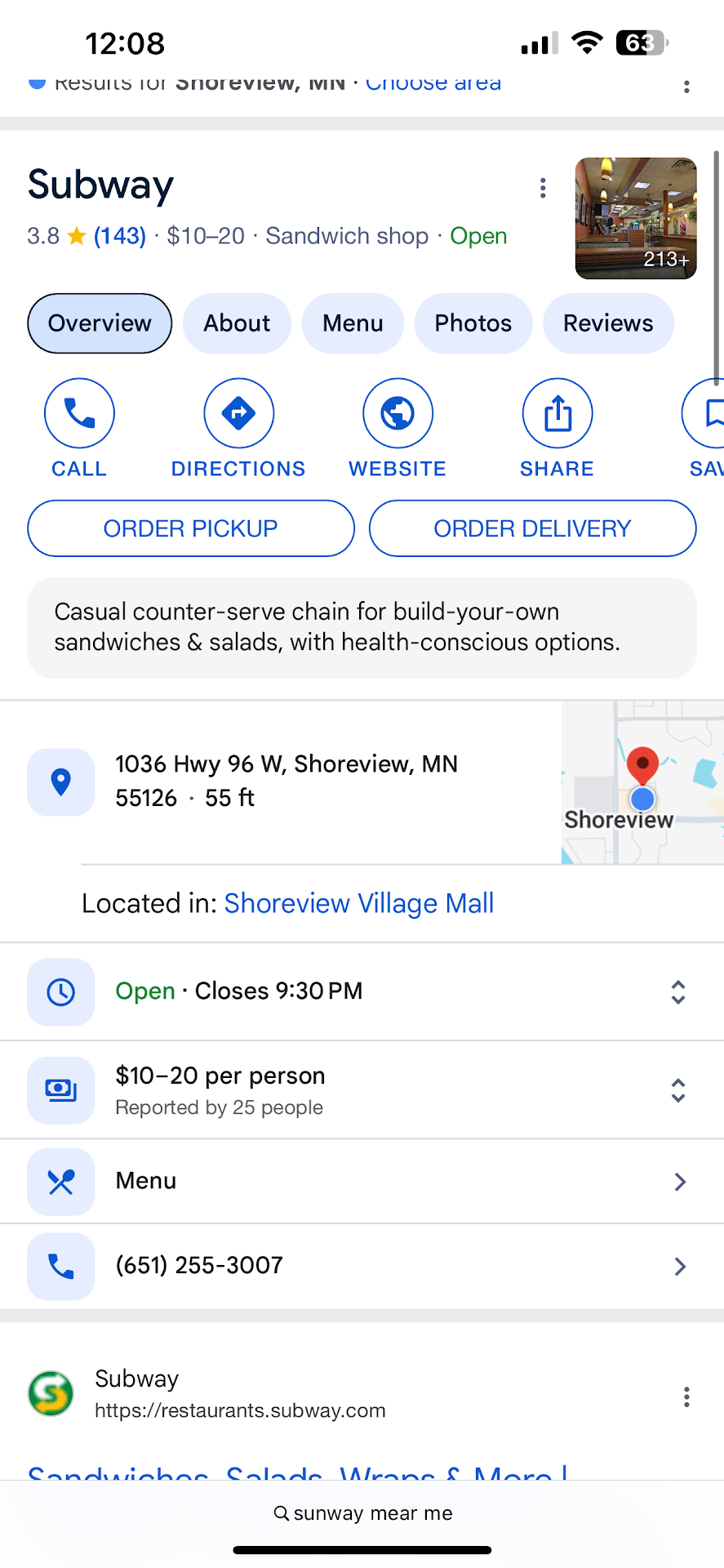Open the overflow menu next to Subway title
The image size is (724, 1568).
pyautogui.click(x=543, y=189)
